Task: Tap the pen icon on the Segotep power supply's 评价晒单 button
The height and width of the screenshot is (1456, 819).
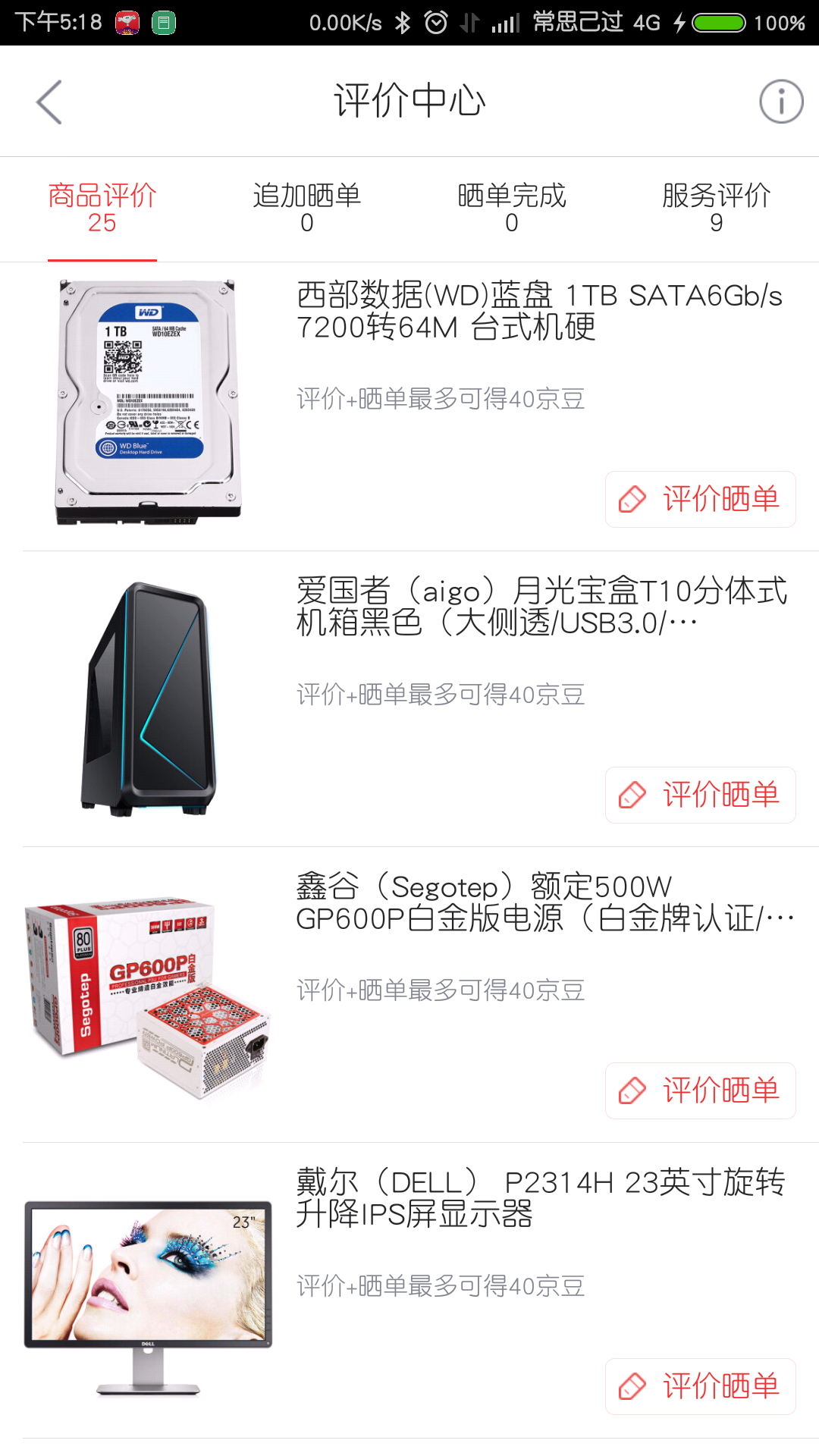Action: click(x=634, y=1090)
